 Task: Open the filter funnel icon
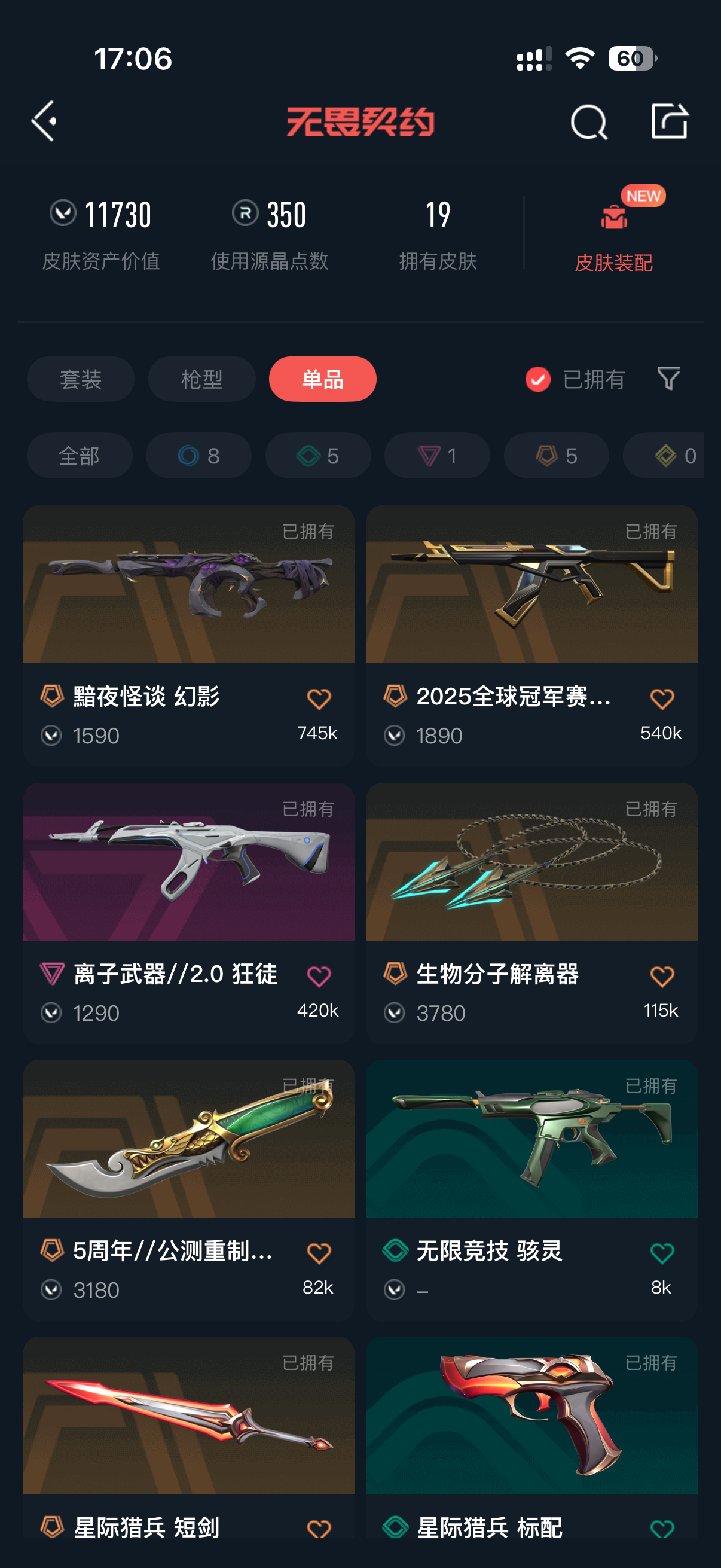point(668,379)
